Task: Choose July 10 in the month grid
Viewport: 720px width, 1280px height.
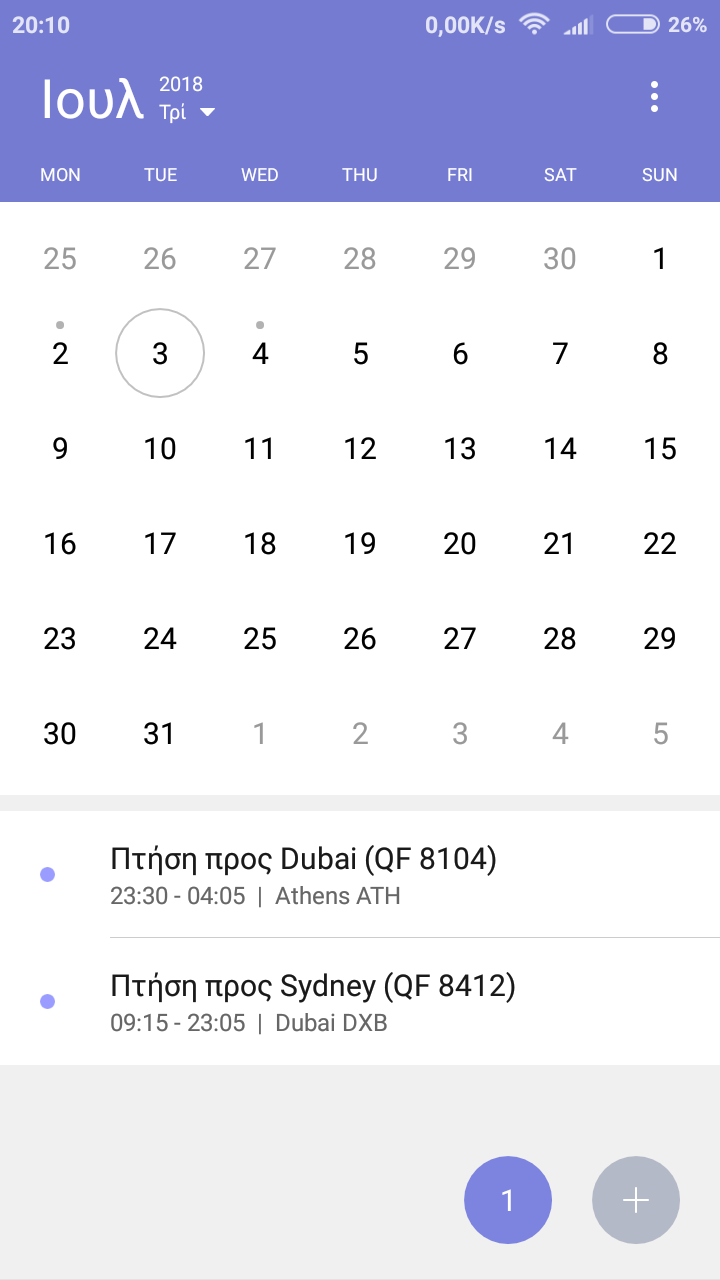Action: (160, 449)
